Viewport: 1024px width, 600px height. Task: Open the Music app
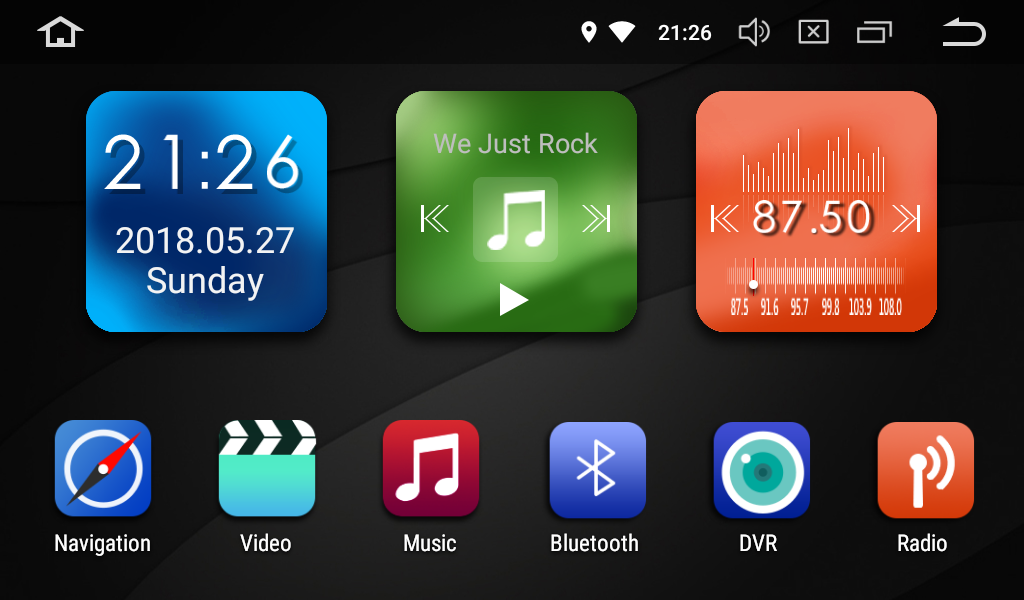[431, 468]
